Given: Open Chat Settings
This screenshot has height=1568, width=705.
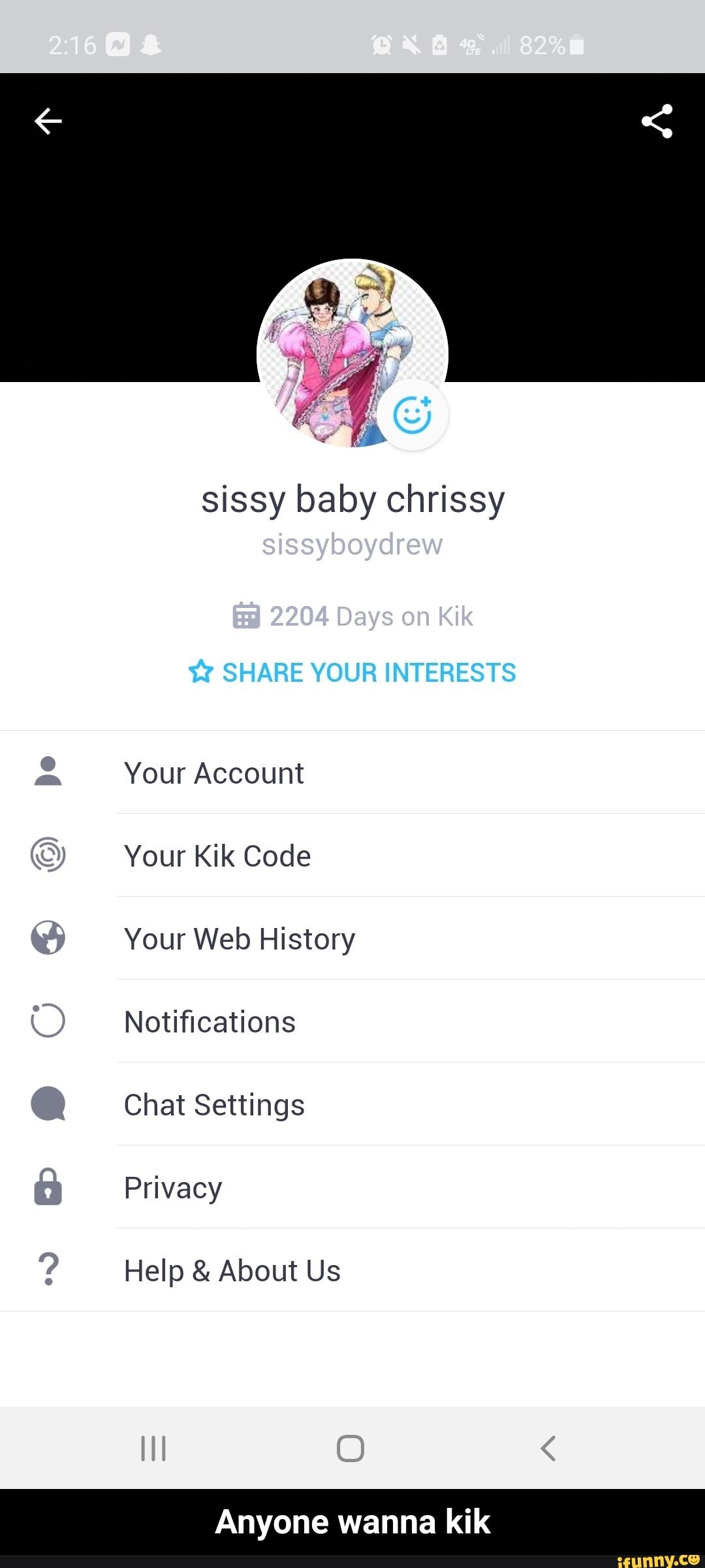Looking at the screenshot, I should 214,1105.
